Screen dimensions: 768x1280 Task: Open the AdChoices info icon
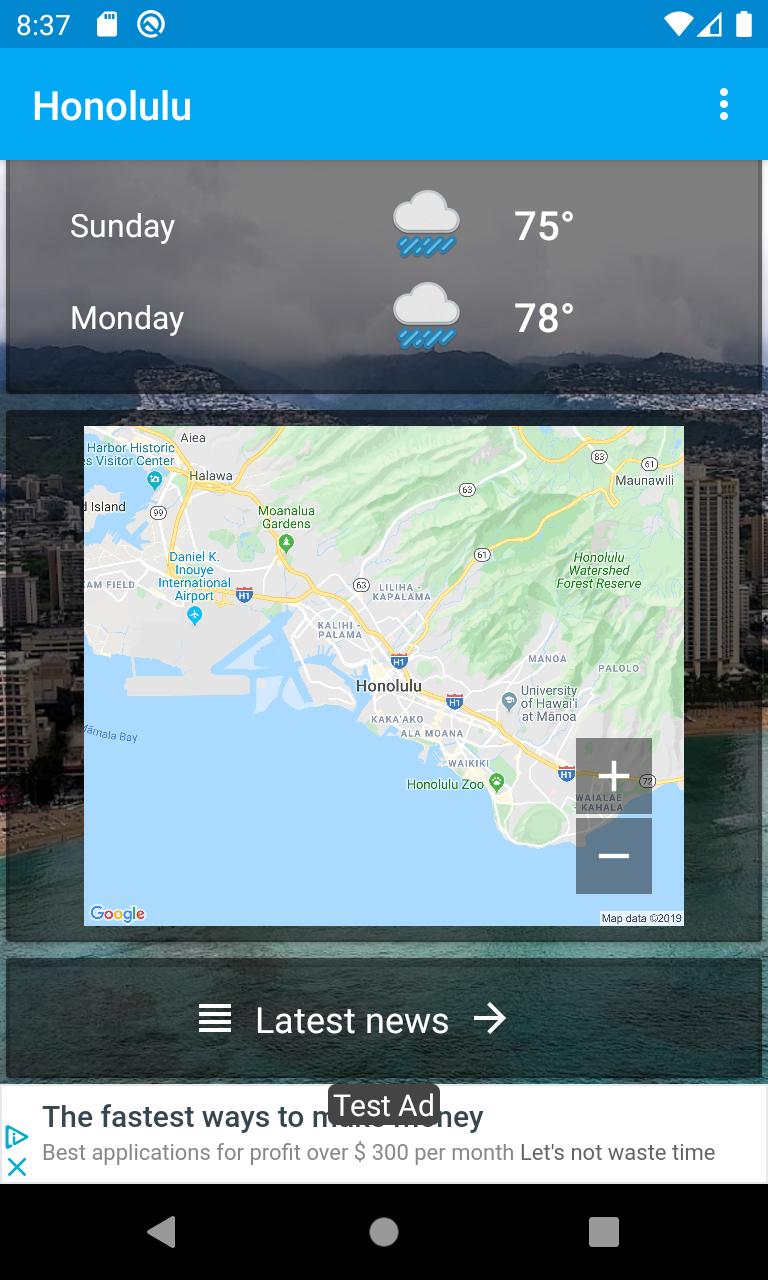point(17,1137)
